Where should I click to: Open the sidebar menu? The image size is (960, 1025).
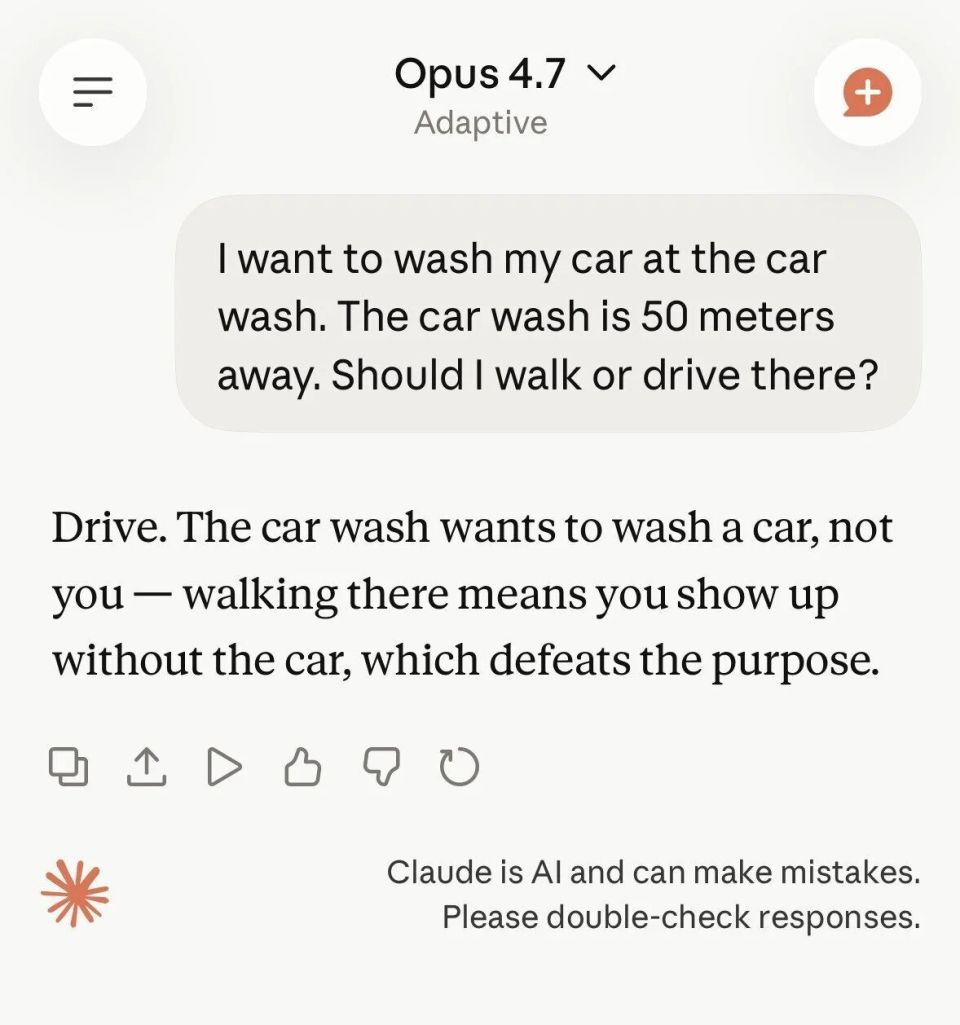pyautogui.click(x=92, y=92)
